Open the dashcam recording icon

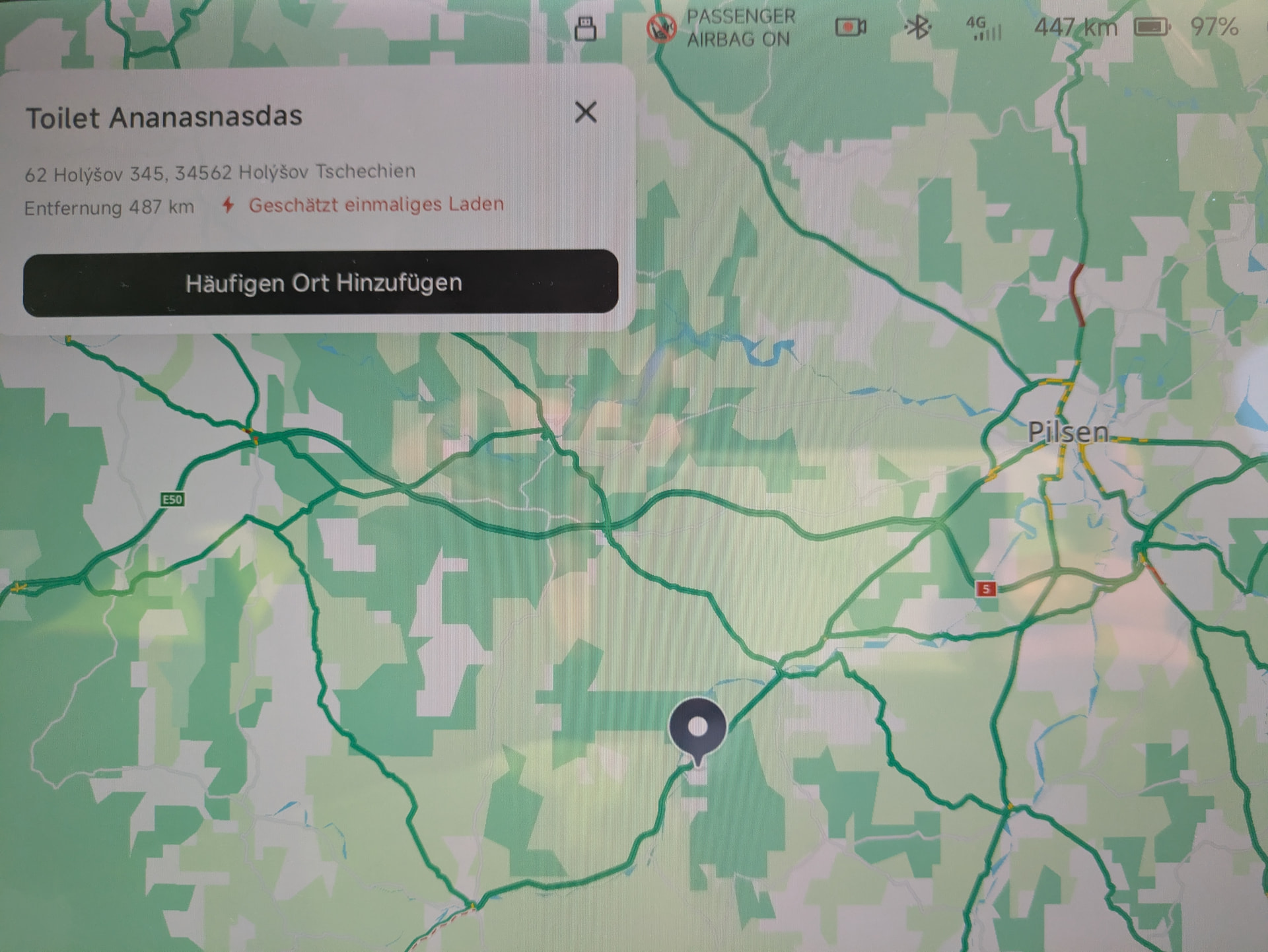pyautogui.click(x=851, y=27)
